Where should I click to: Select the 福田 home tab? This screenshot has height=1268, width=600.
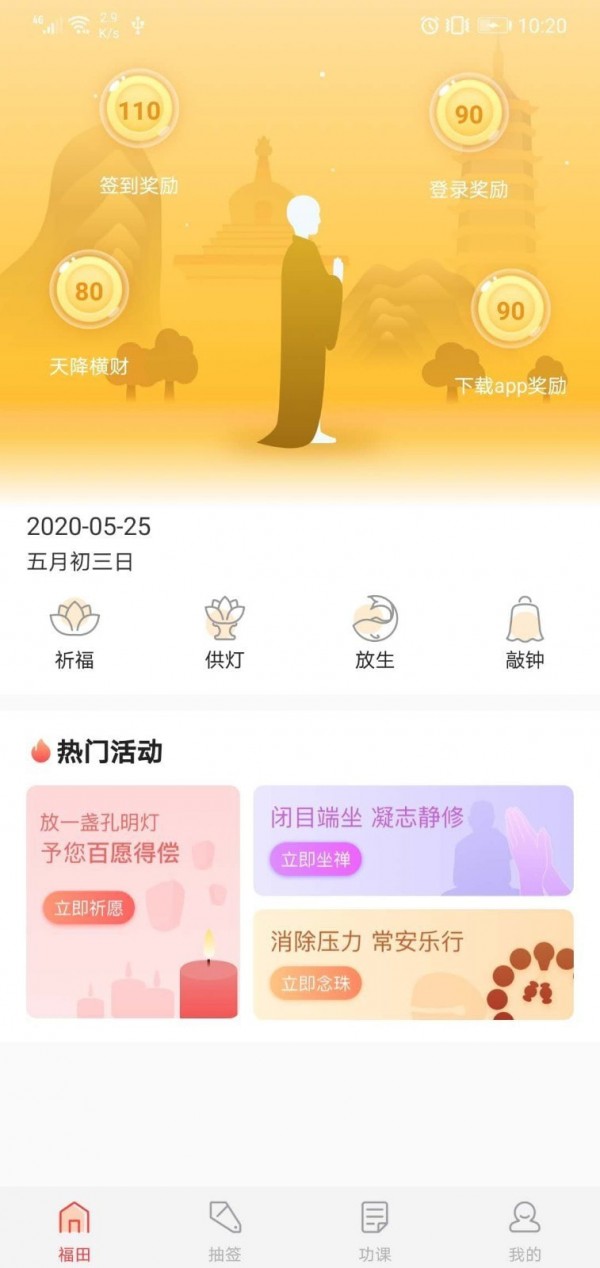75,1231
